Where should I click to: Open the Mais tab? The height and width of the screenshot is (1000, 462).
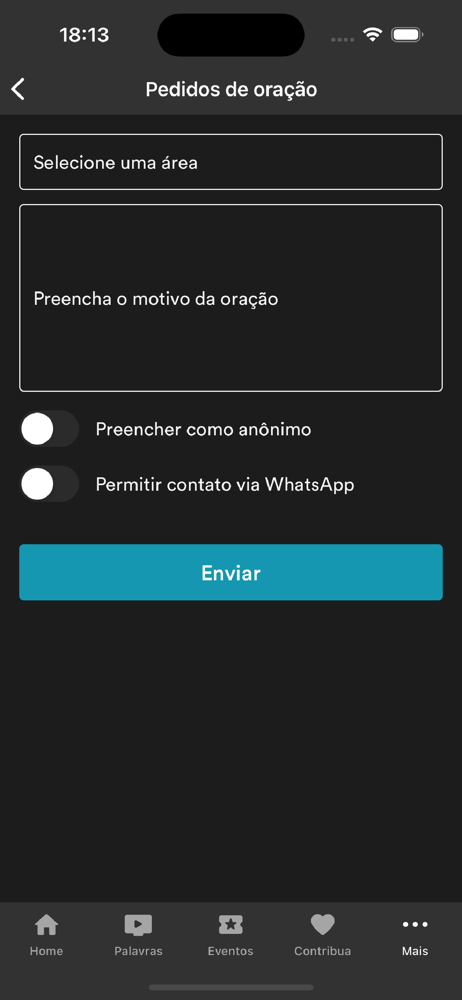(415, 935)
